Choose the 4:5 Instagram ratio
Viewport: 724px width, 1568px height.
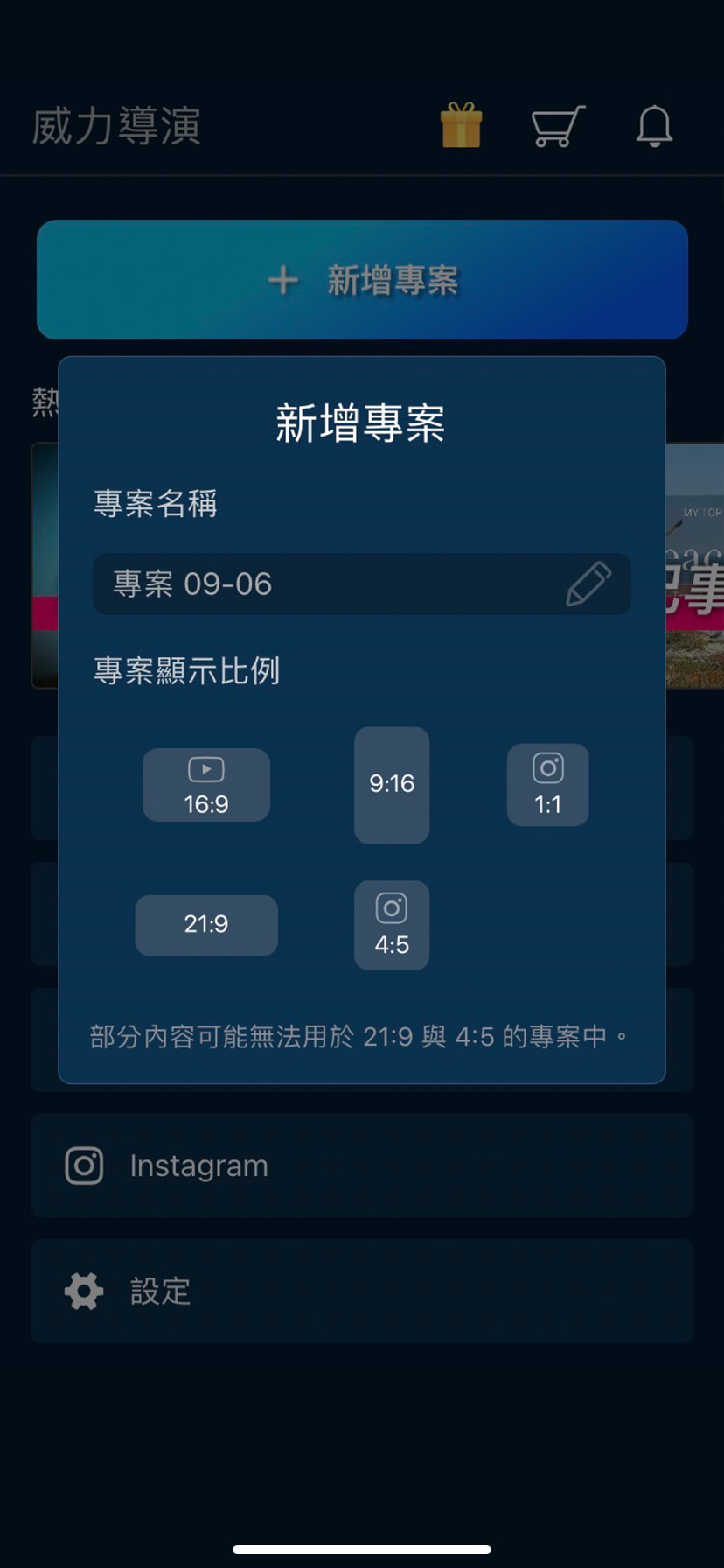[392, 925]
